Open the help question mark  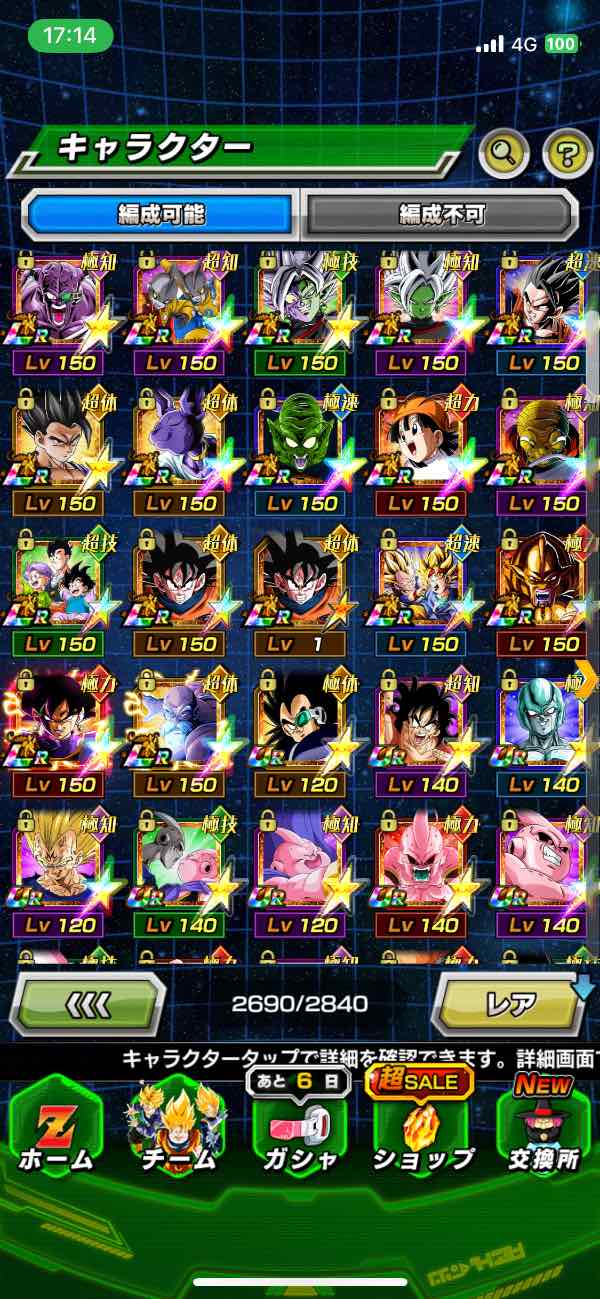coord(567,153)
